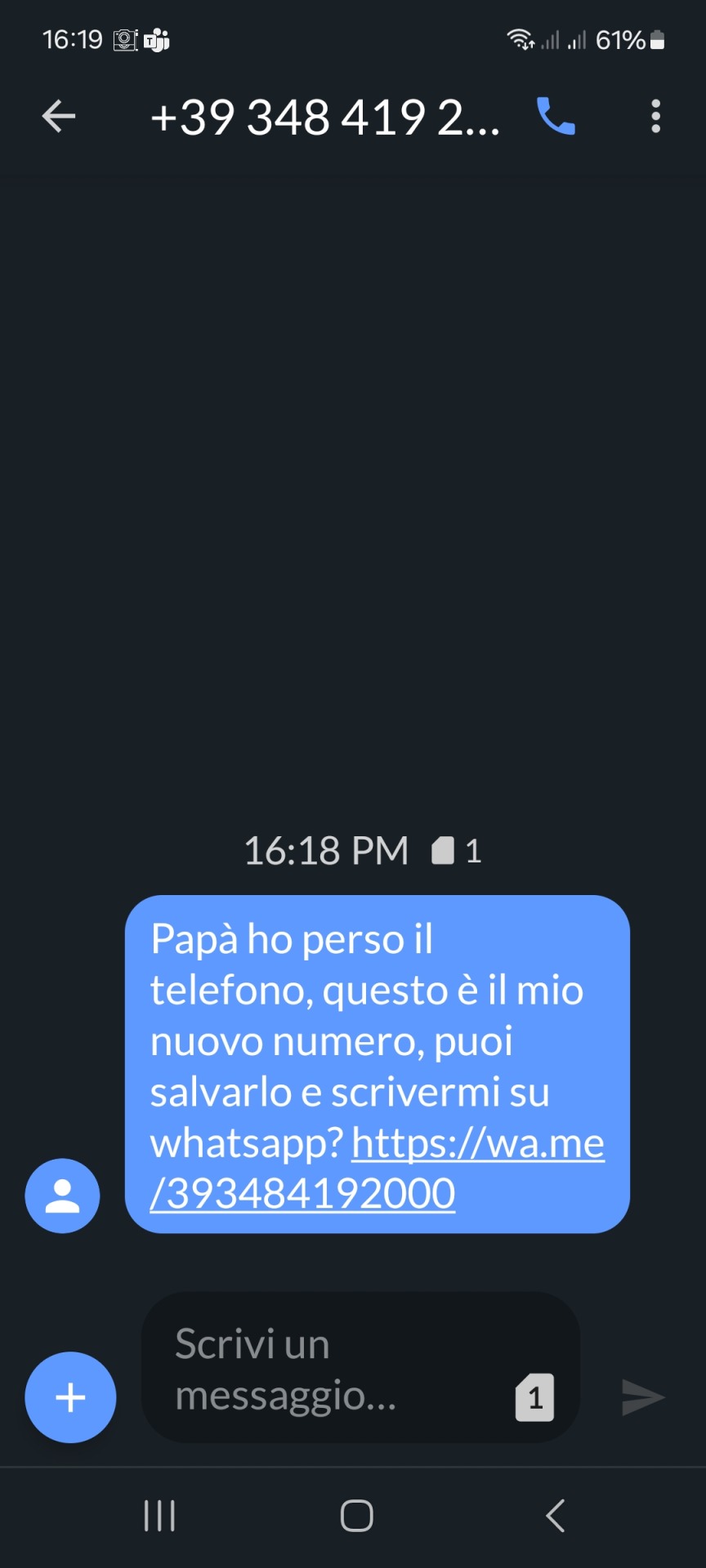706x1568 pixels.
Task: Open recent apps from navigation bar
Action: coord(159,1517)
